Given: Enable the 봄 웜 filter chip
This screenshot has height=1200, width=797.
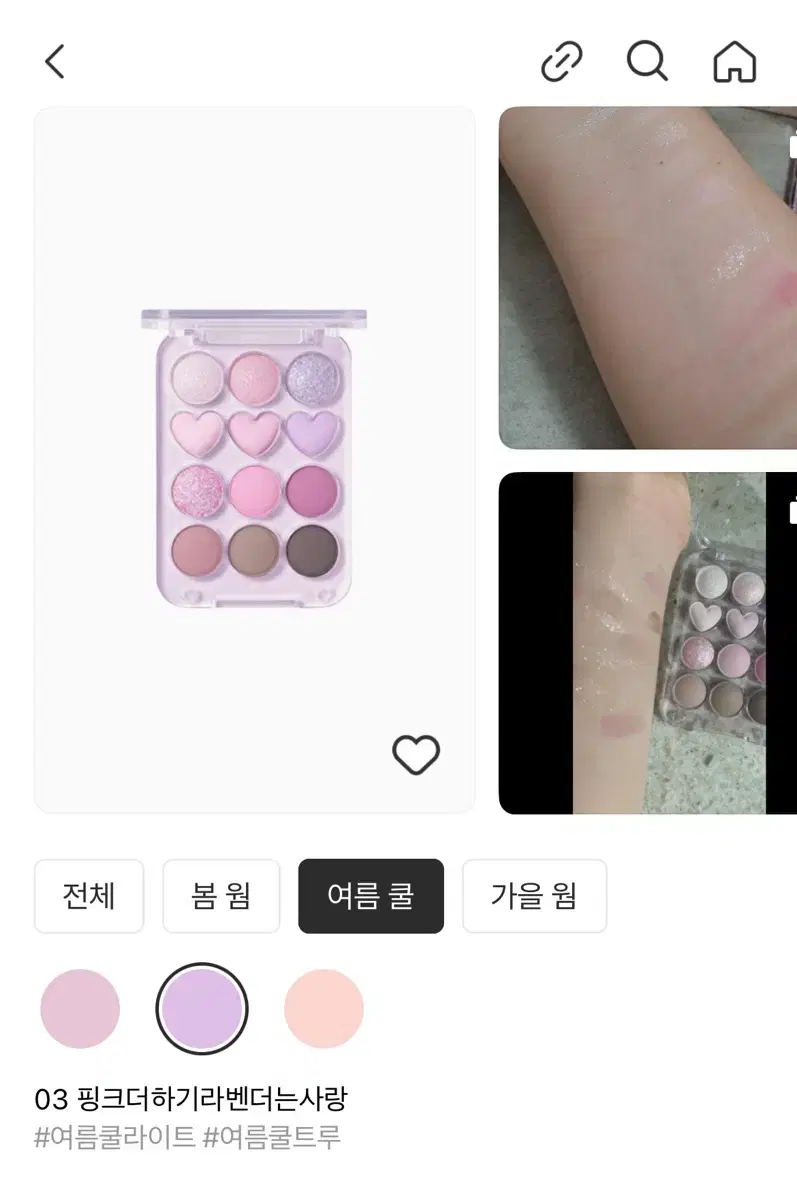Looking at the screenshot, I should tap(221, 896).
